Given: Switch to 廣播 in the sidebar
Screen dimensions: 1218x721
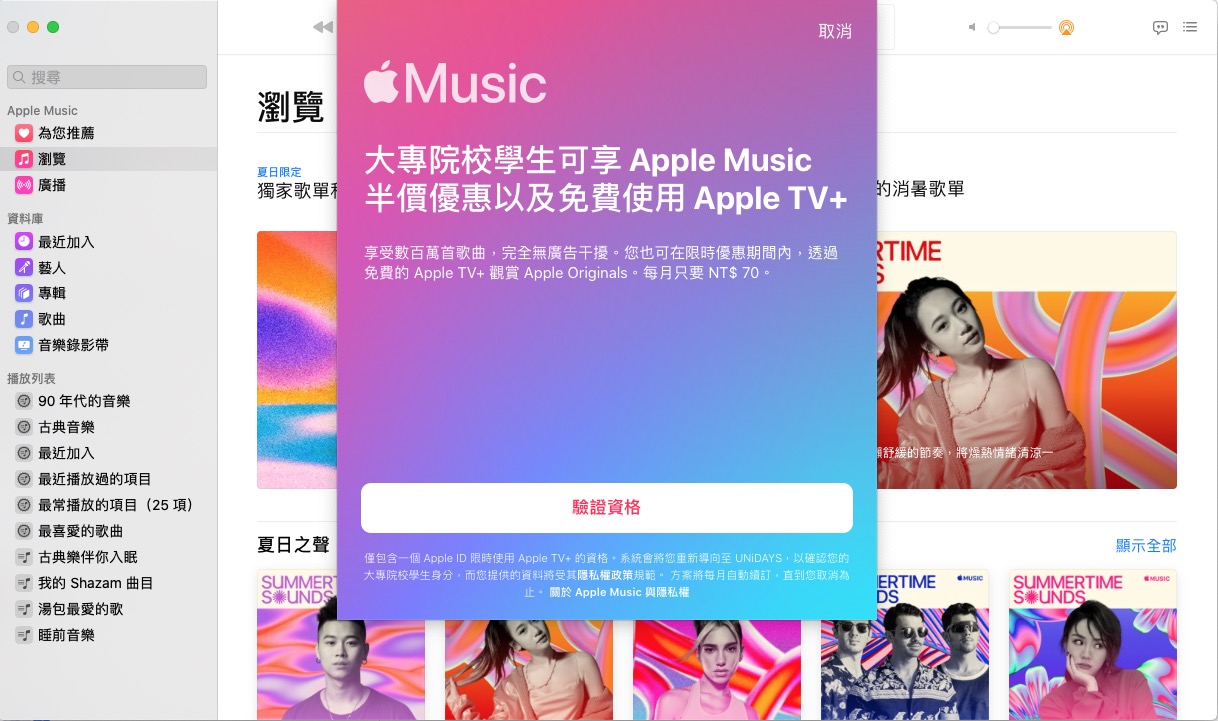Looking at the screenshot, I should point(52,185).
